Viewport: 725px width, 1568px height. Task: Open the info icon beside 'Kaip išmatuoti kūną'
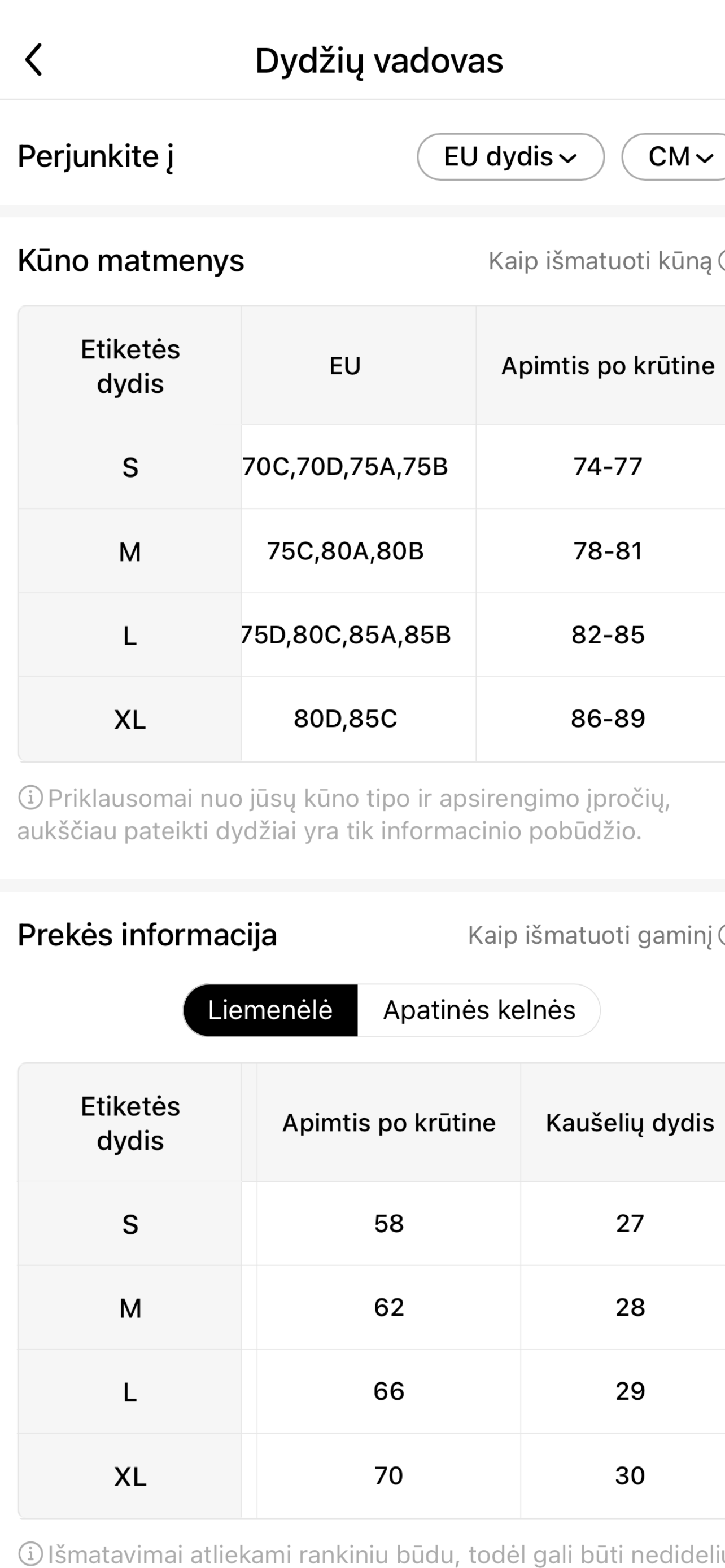(x=720, y=261)
